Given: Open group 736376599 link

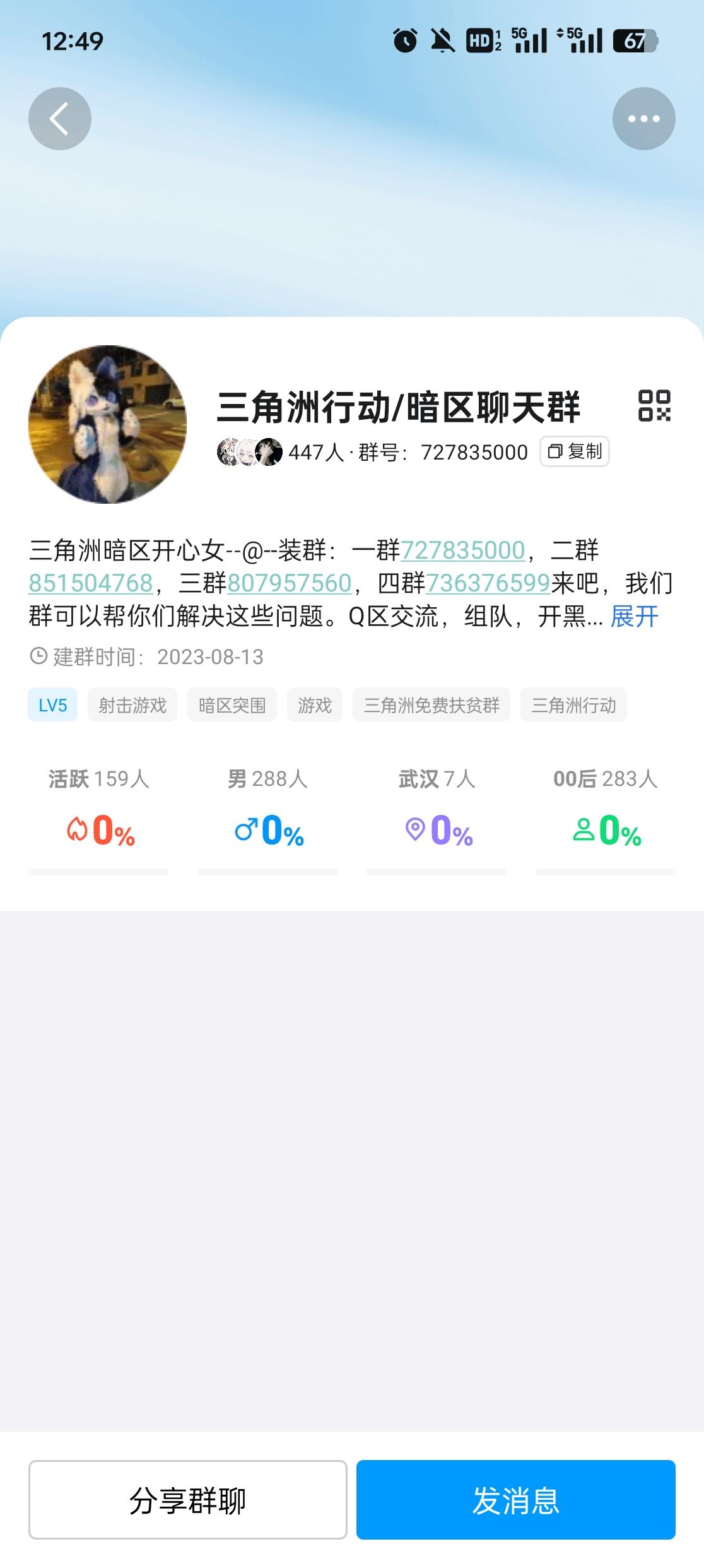Looking at the screenshot, I should coord(488,584).
